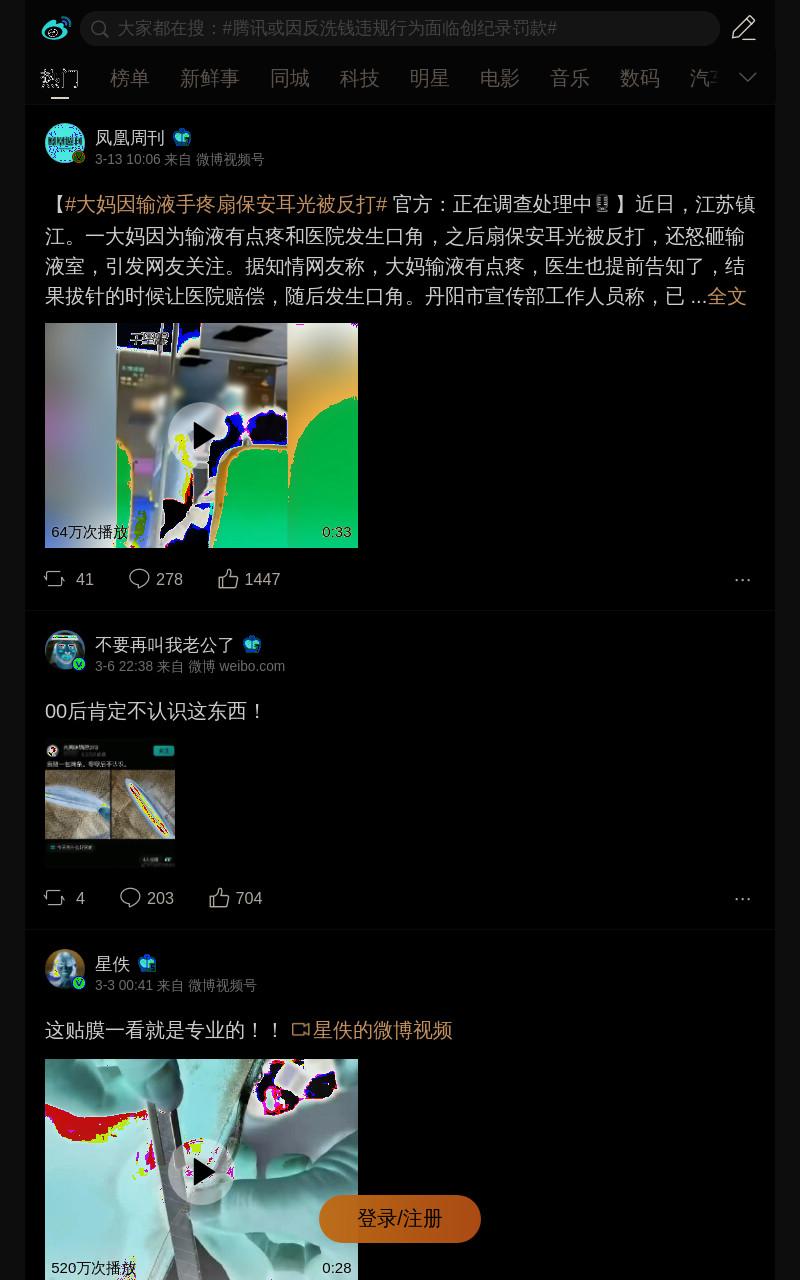Open 星佚的微博视频 link
The image size is (800, 1280).
click(x=372, y=1030)
